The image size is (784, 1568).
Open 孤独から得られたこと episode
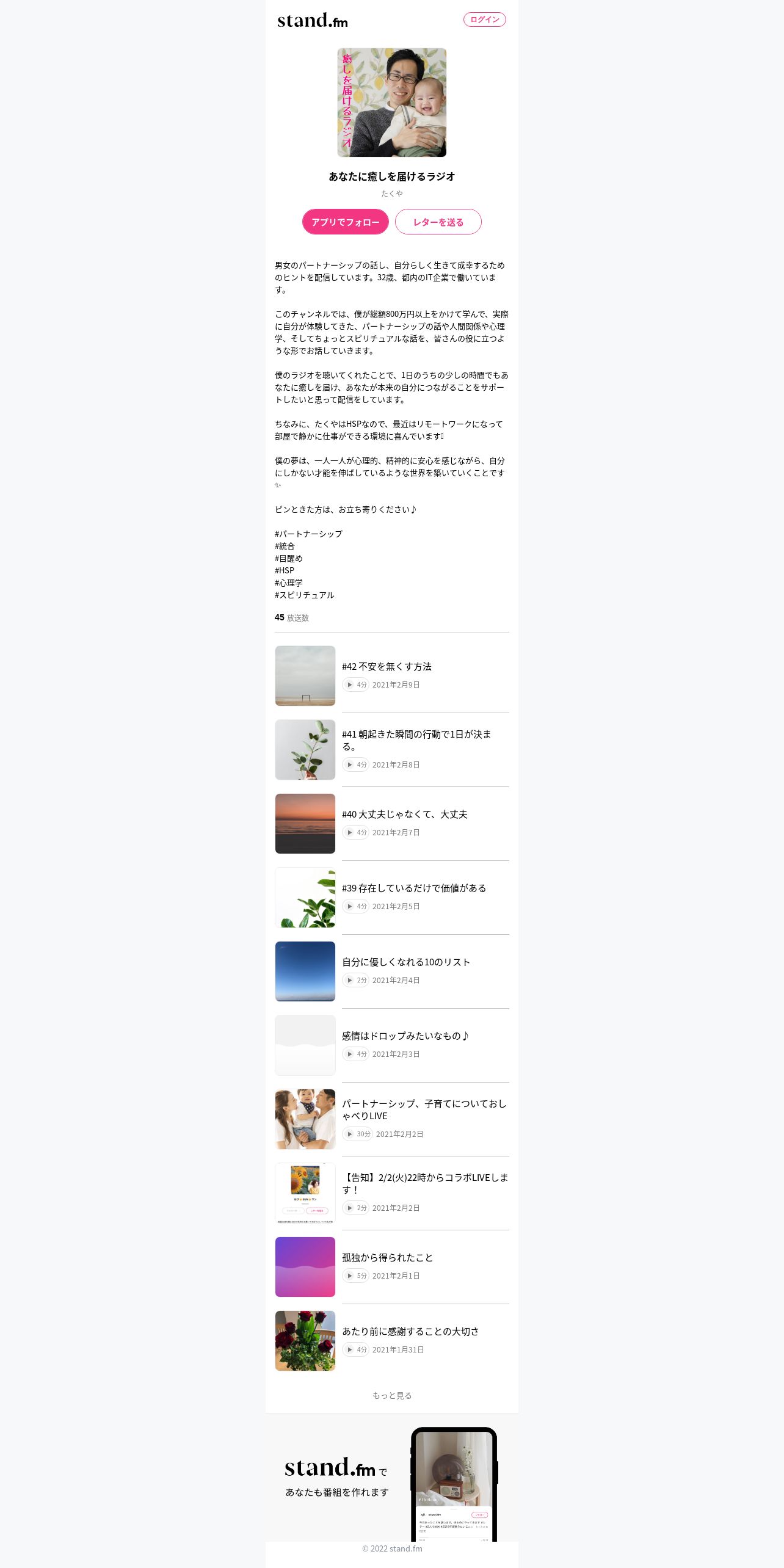click(x=392, y=1267)
